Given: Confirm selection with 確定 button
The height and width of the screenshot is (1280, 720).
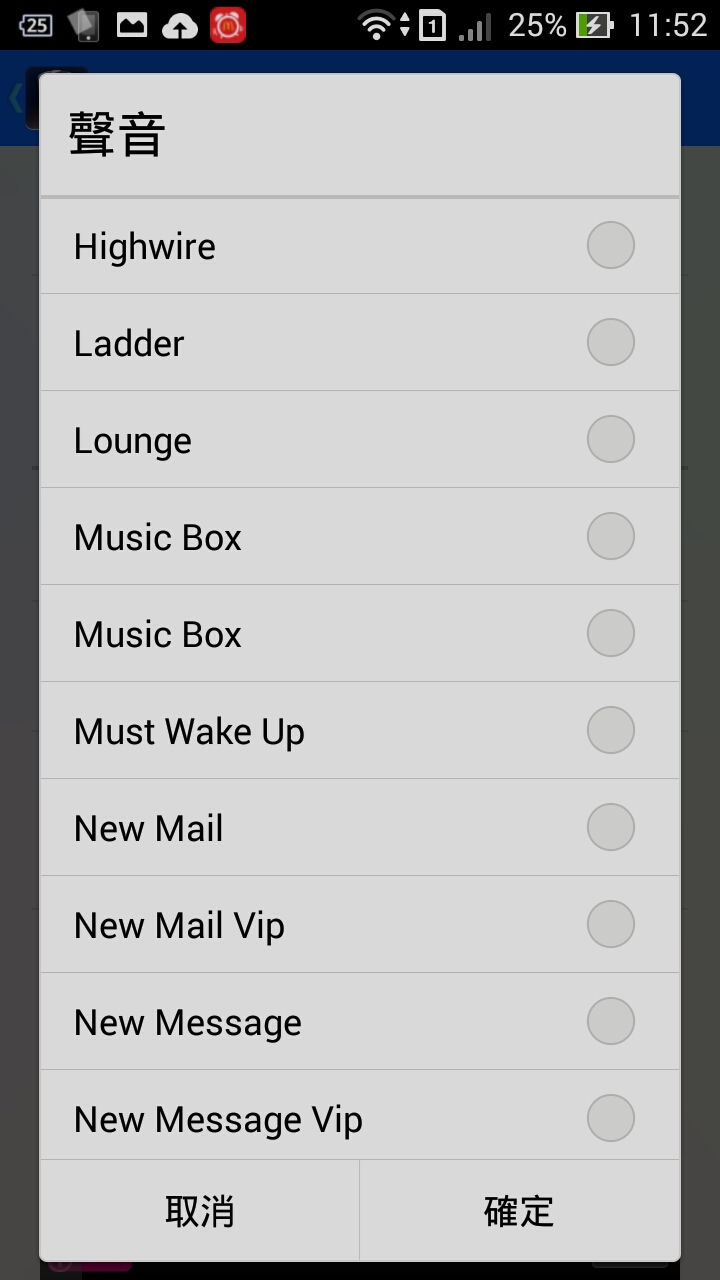Looking at the screenshot, I should [x=519, y=1211].
